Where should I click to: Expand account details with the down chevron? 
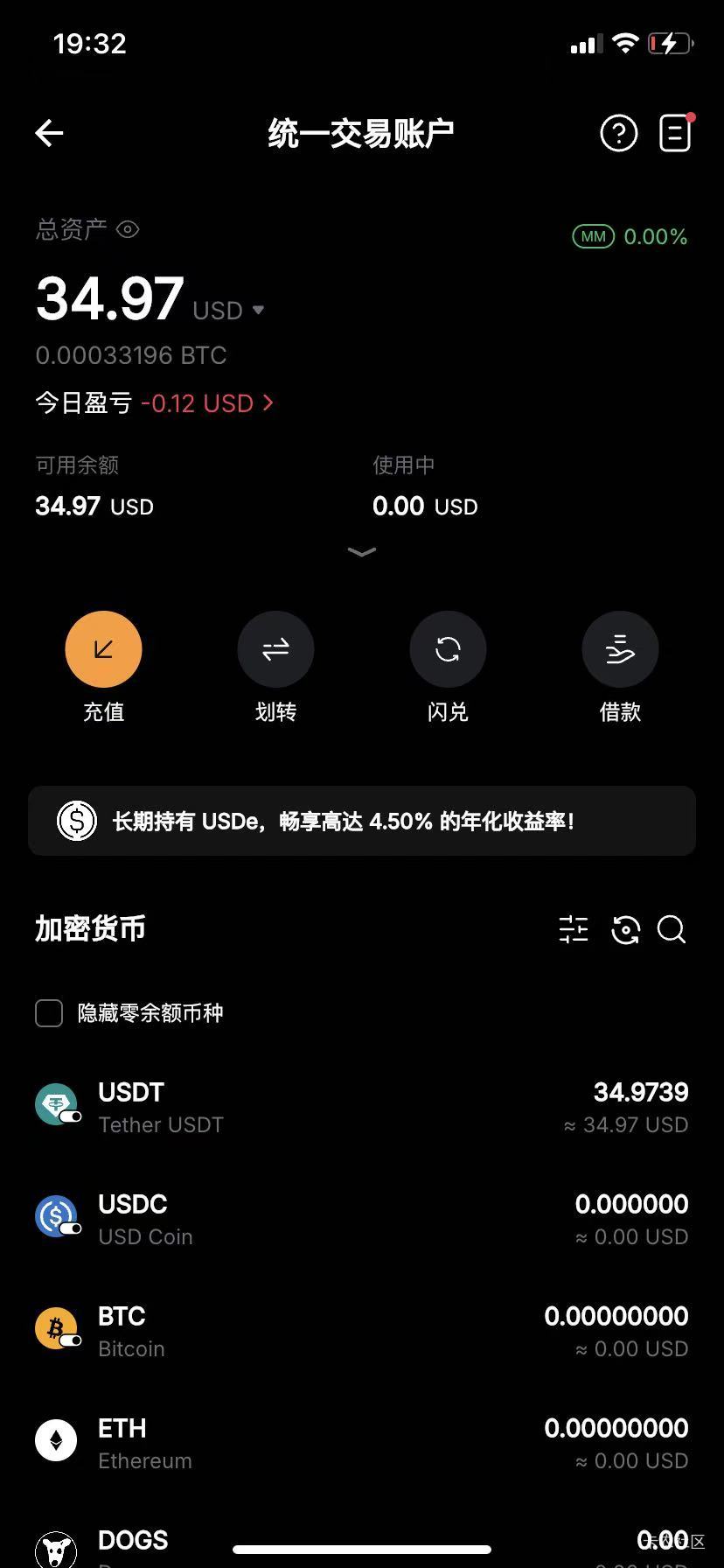[361, 552]
